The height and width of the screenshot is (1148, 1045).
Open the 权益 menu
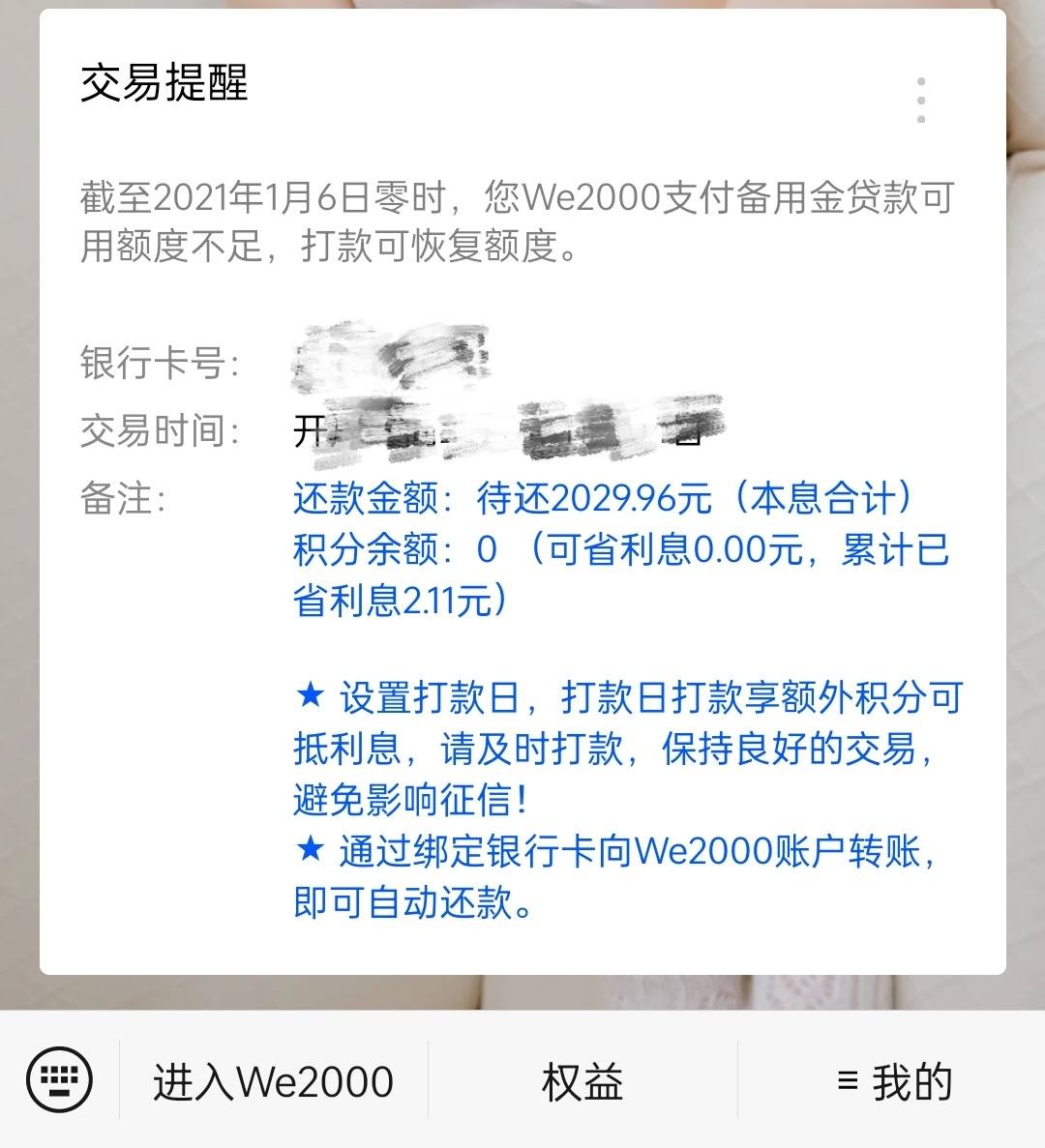point(582,1081)
